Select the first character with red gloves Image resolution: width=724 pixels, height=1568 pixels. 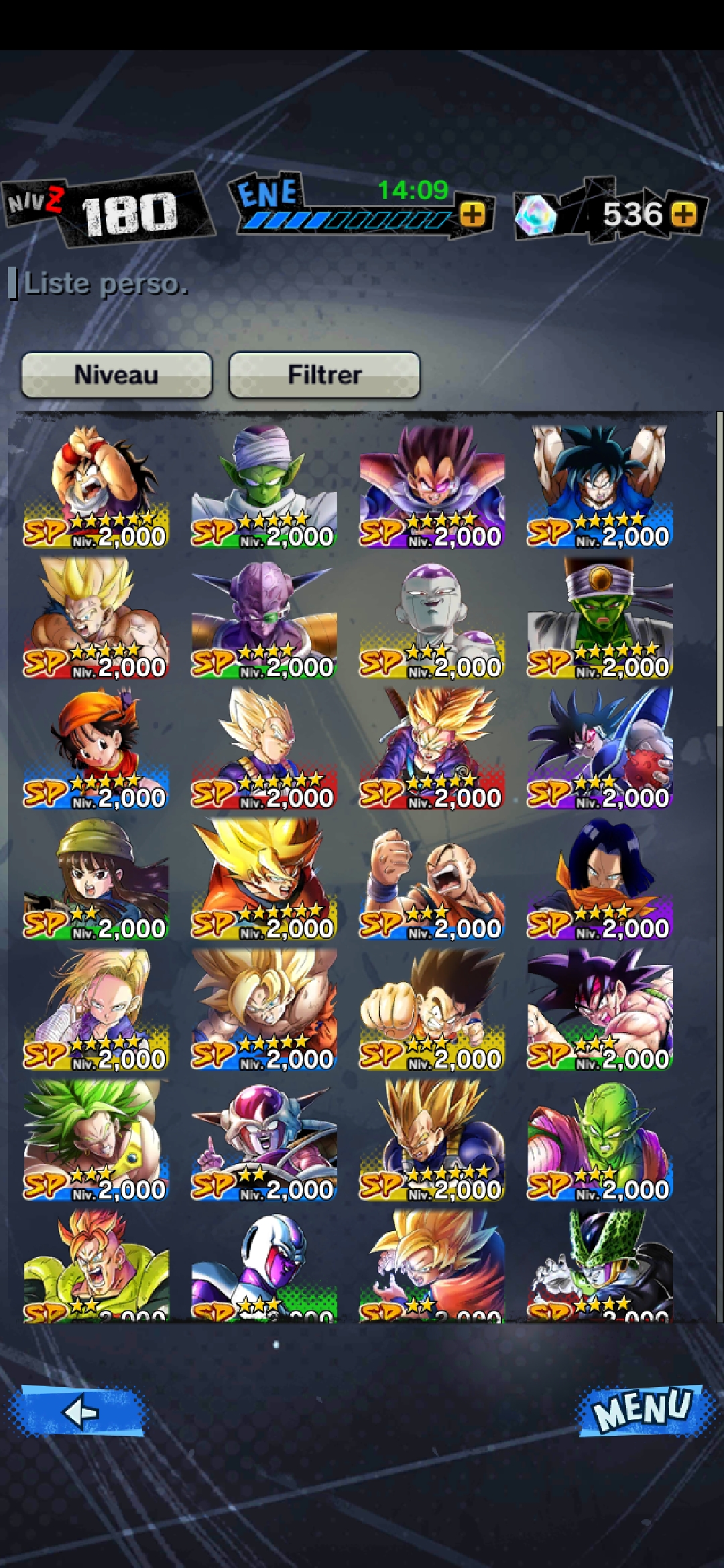97,486
